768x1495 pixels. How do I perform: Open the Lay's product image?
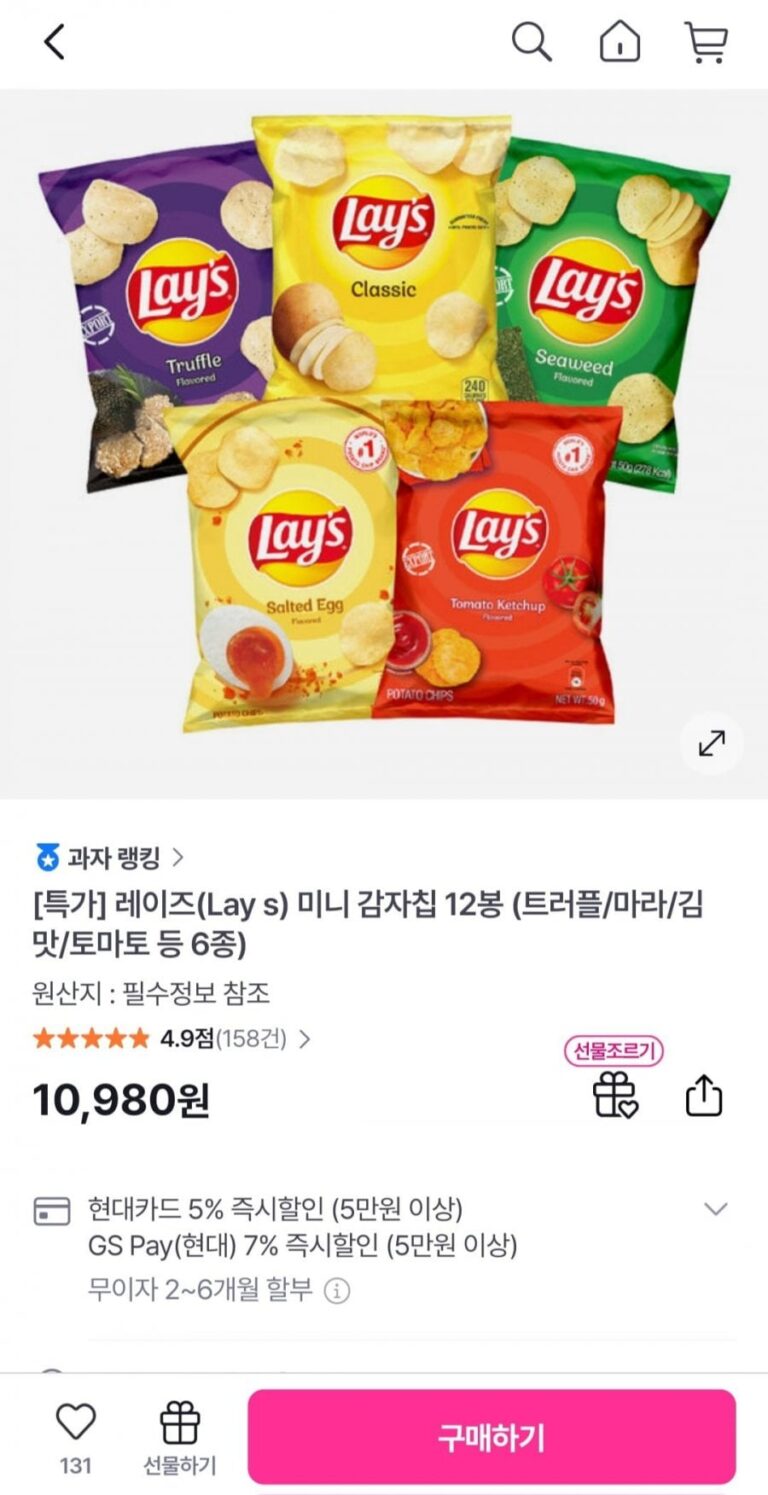[384, 420]
